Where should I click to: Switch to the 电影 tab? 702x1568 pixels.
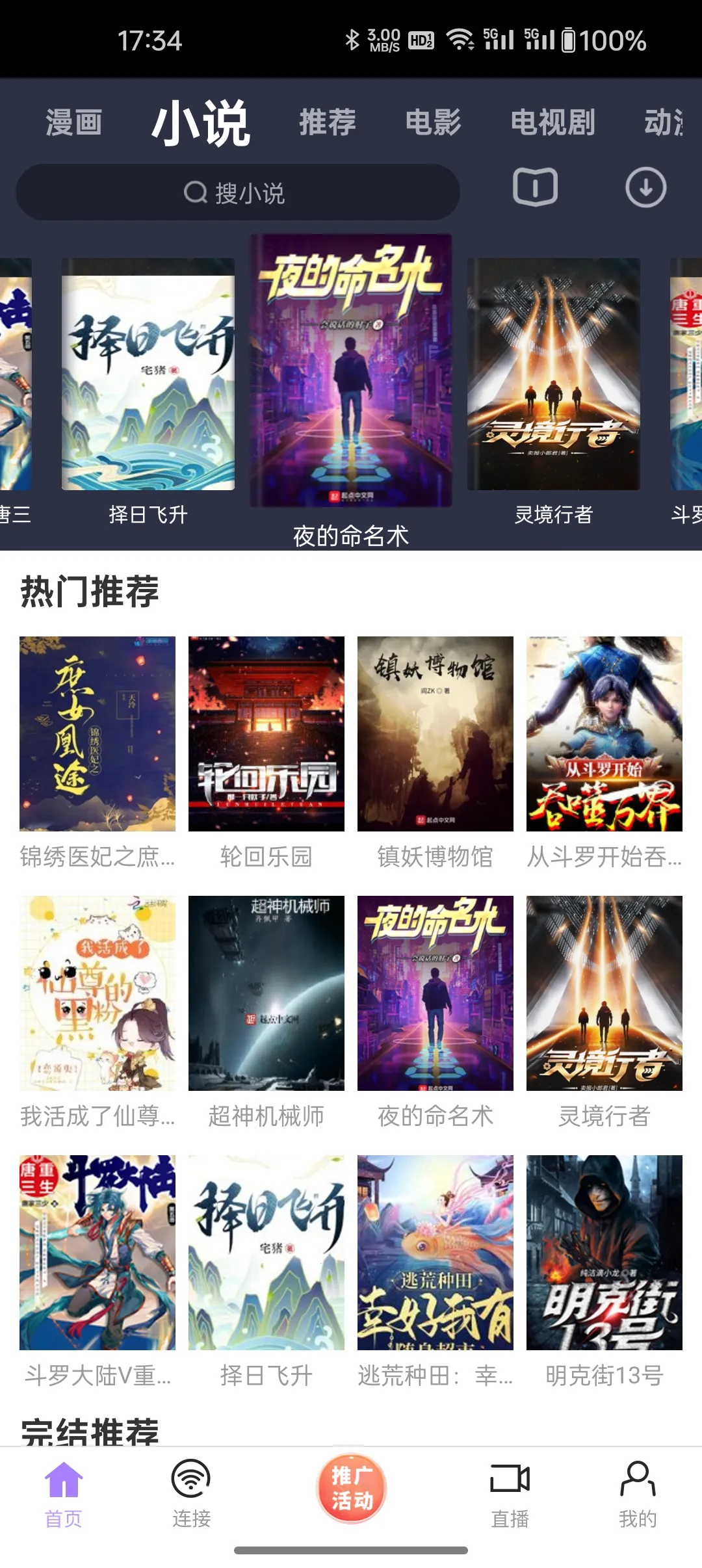(x=433, y=122)
